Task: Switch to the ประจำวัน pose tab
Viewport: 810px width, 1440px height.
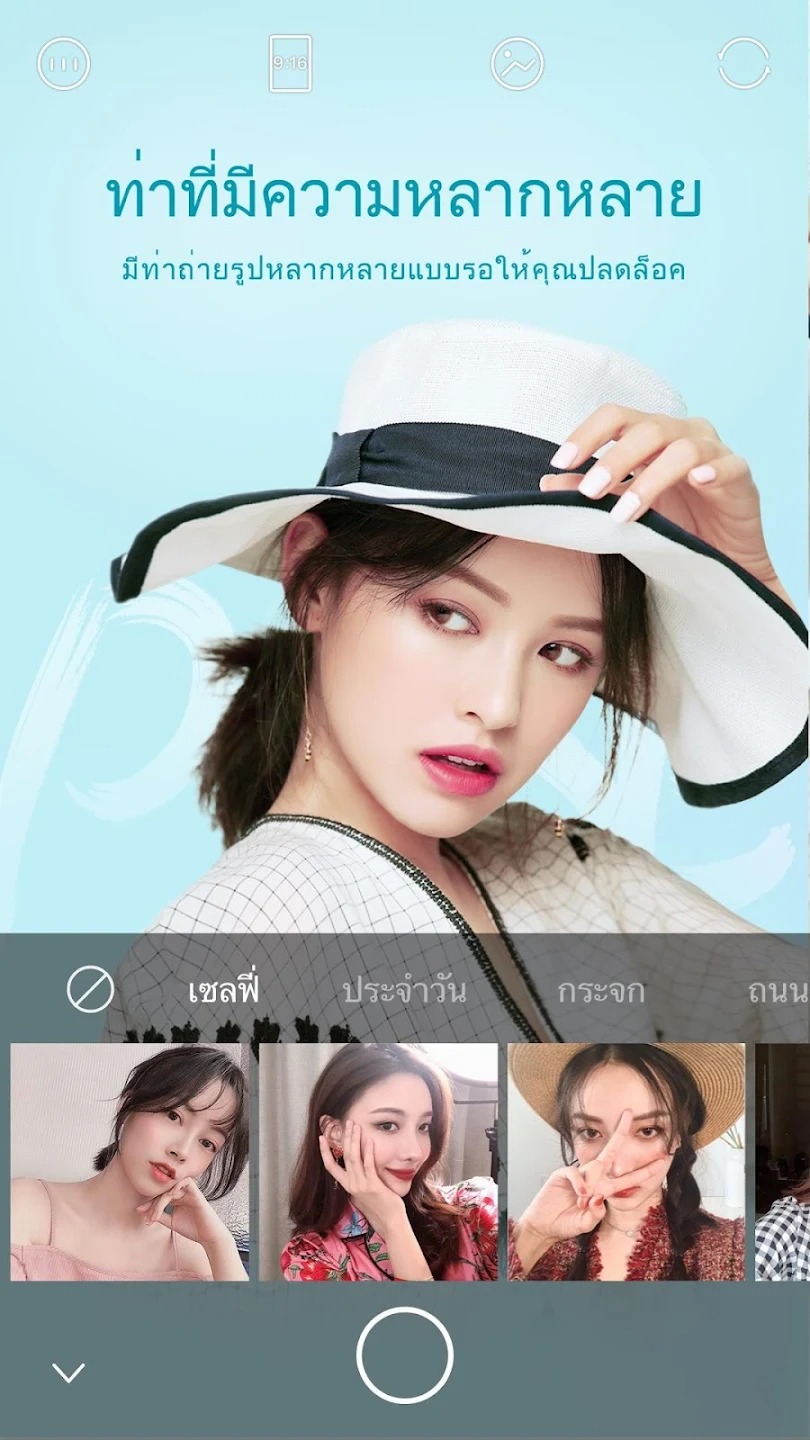Action: [404, 992]
